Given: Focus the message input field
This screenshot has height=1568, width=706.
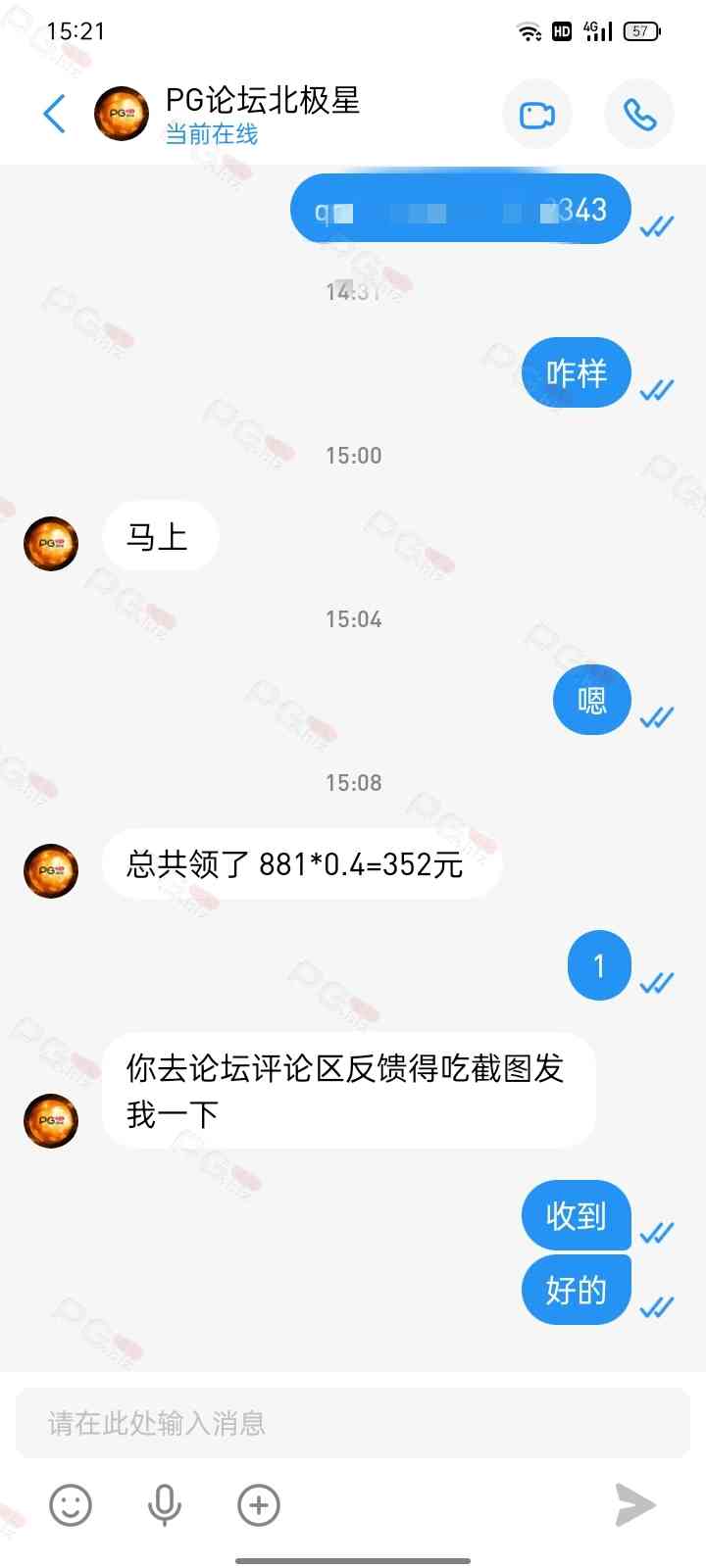Looking at the screenshot, I should point(353,1423).
